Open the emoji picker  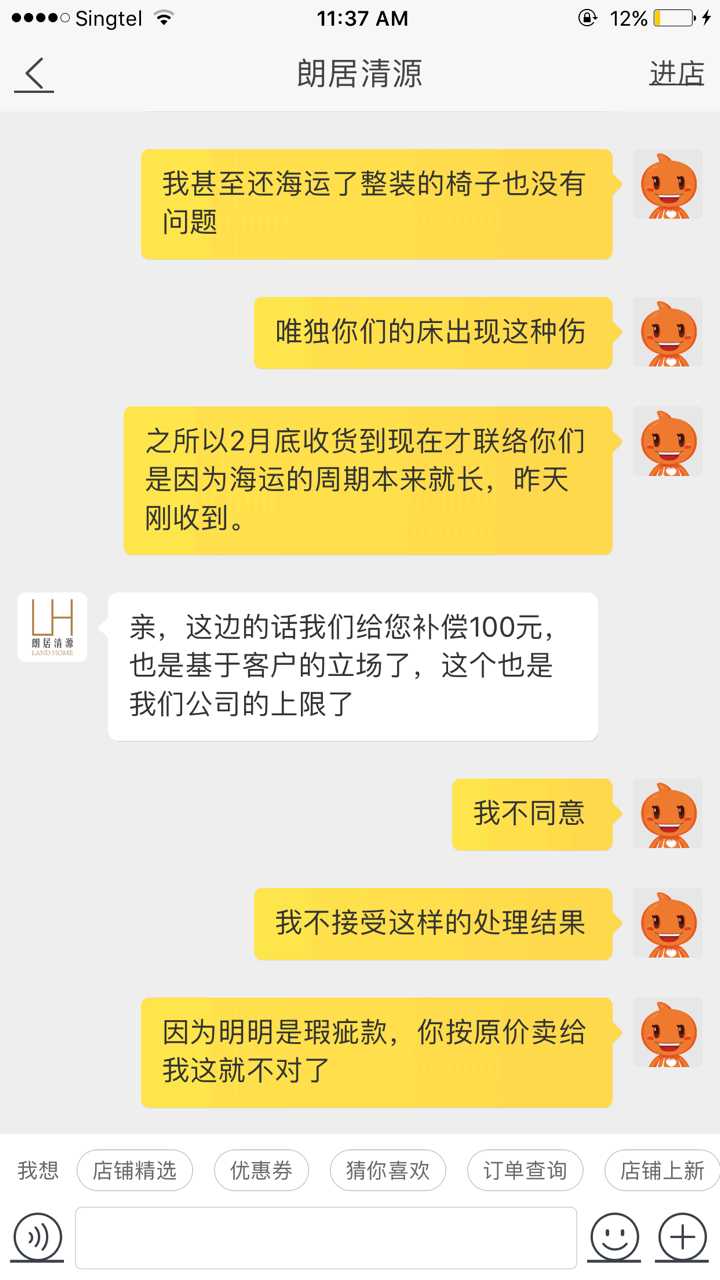click(x=614, y=1238)
